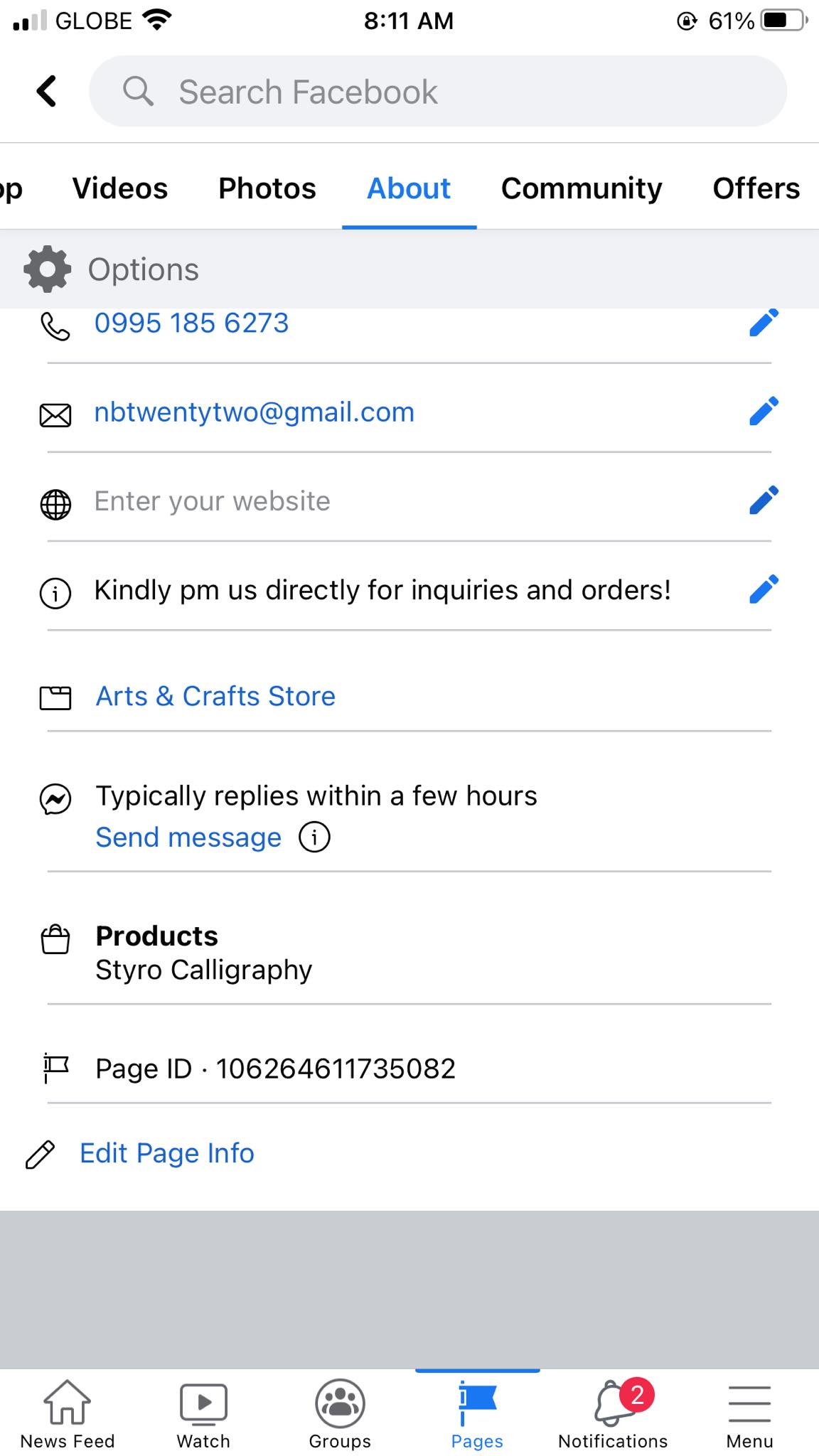Open the Options gear settings
This screenshot has height=1456, width=819.
click(x=48, y=269)
